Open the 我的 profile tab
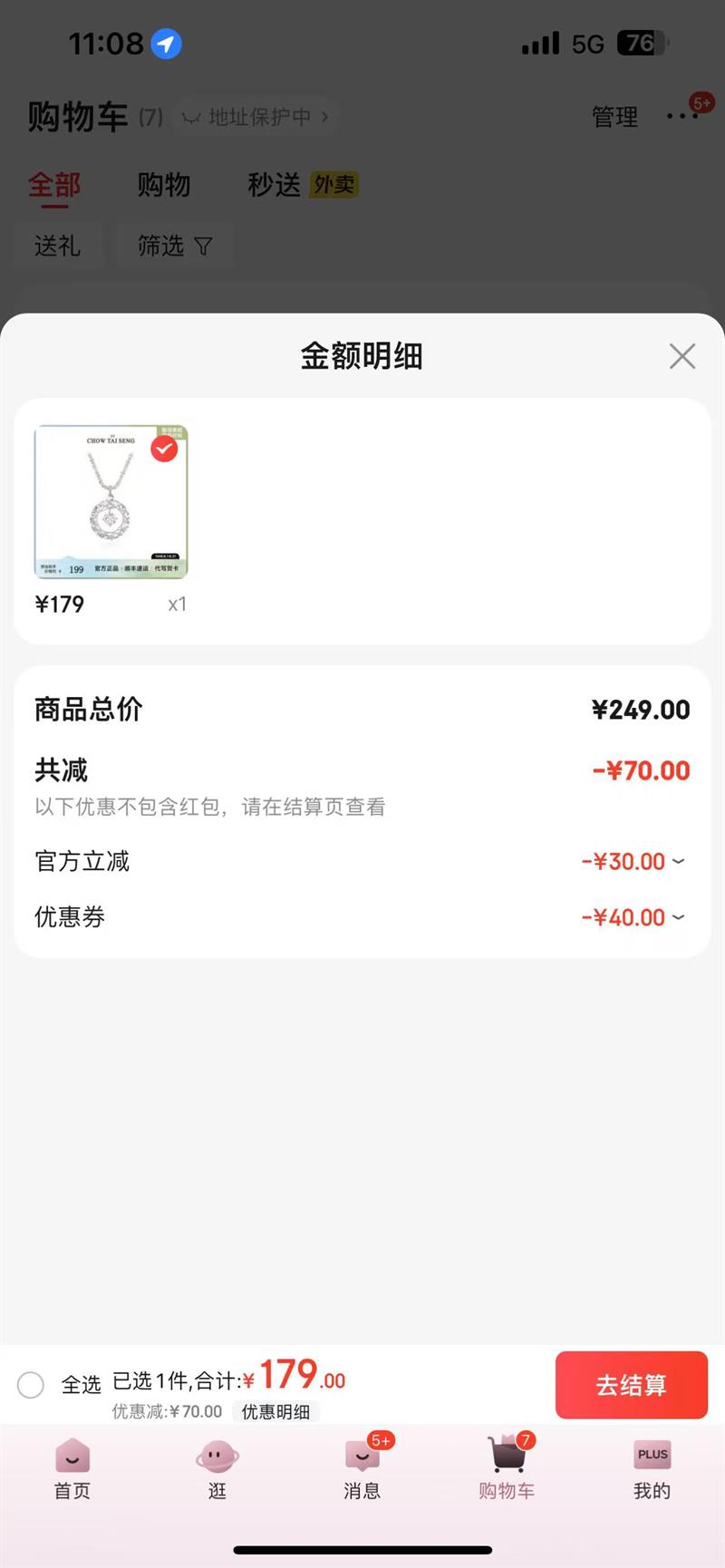Image resolution: width=725 pixels, height=1568 pixels. (652, 1468)
